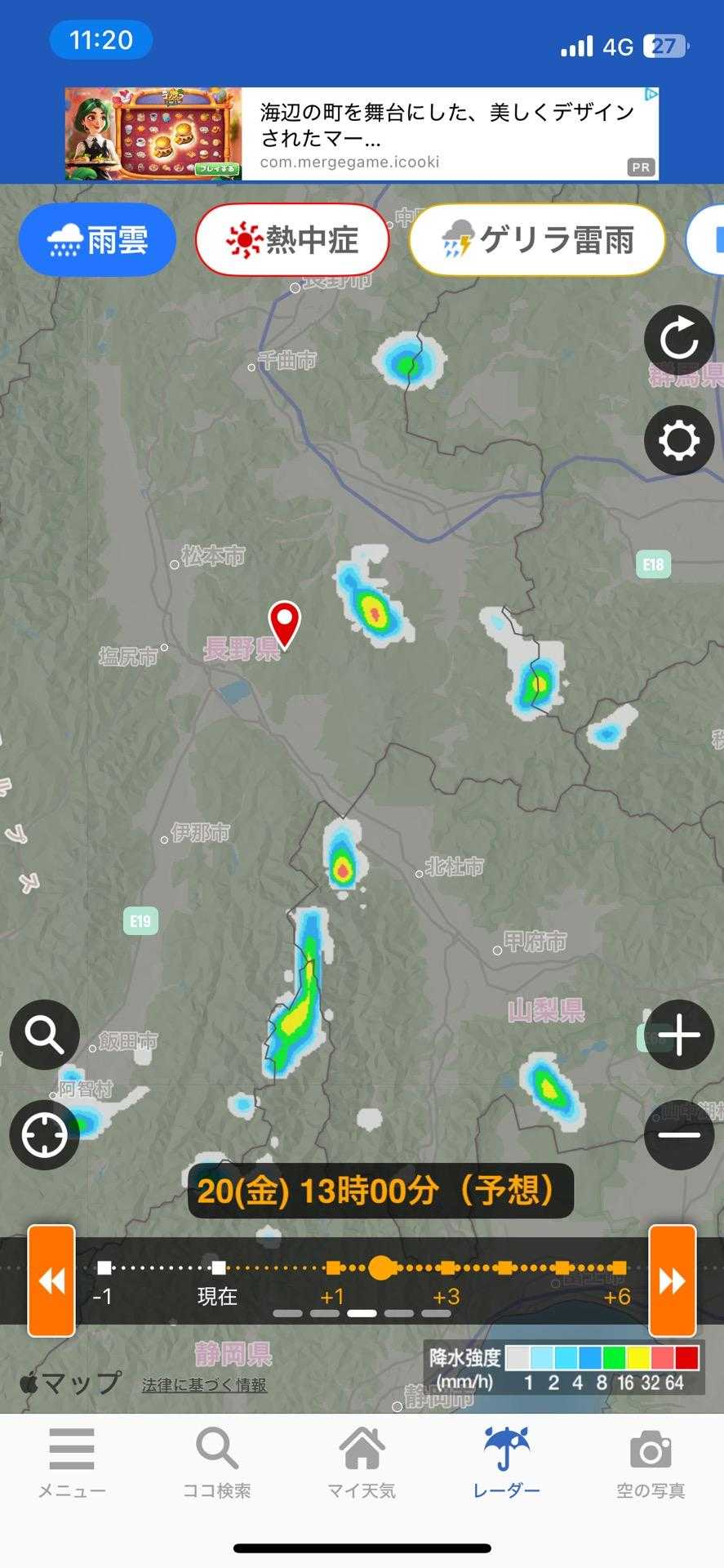The image size is (724, 1568).
Task: Open the メニュー tab
Action: click(72, 1463)
